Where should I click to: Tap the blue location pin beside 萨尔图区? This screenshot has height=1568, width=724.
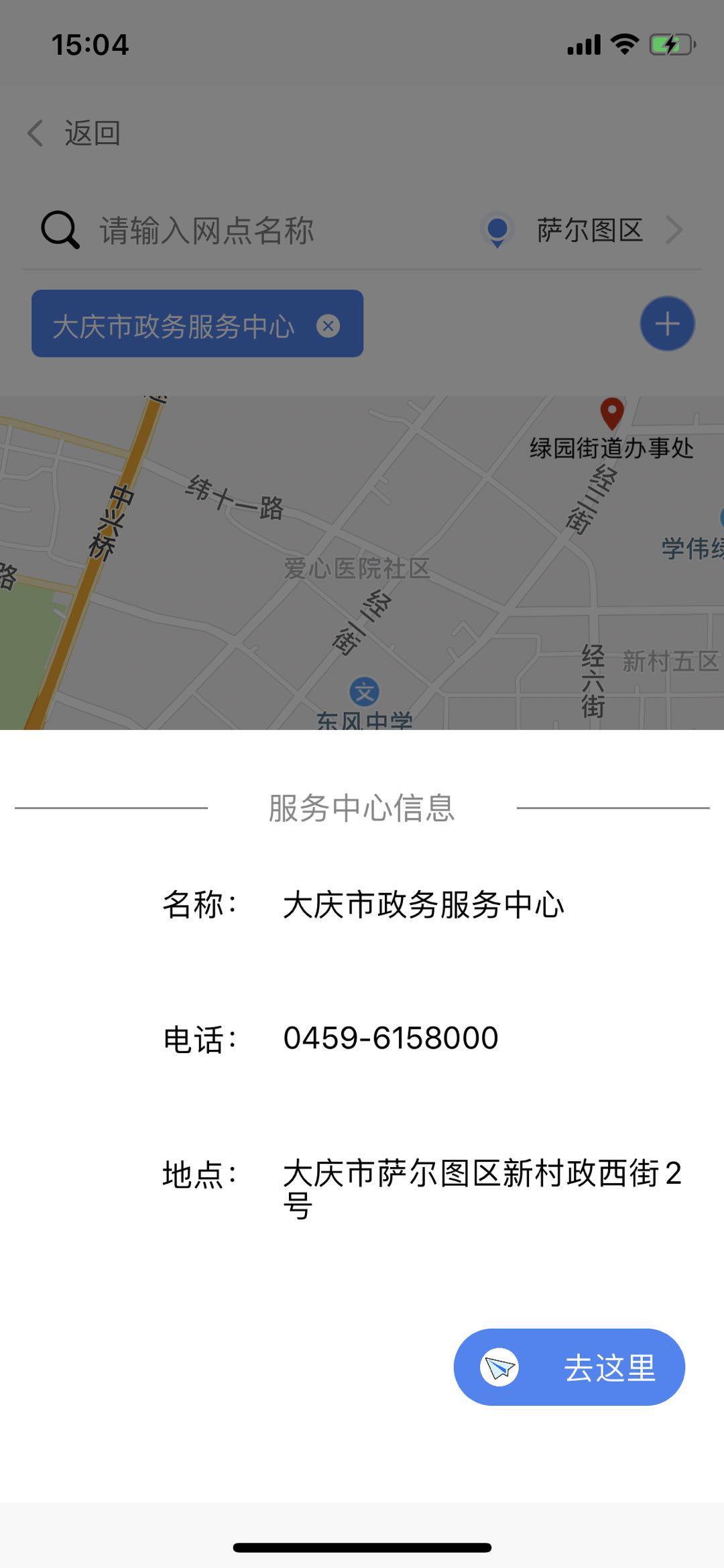click(x=497, y=231)
